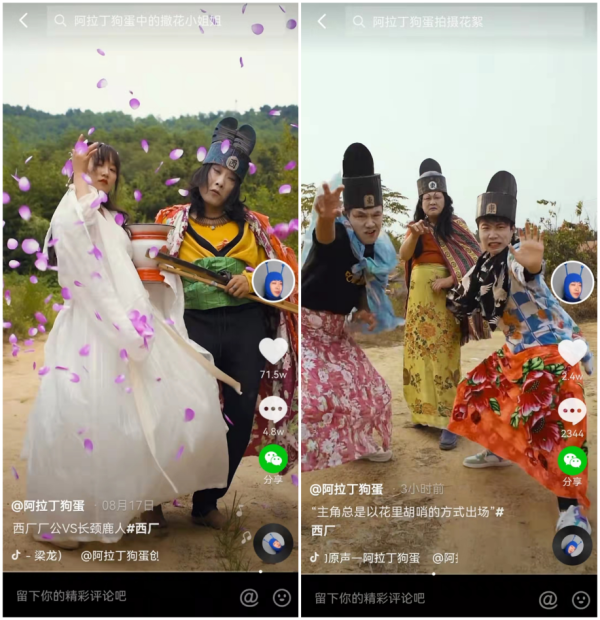Go back from the 撒花小姐姐 search video
The image size is (600, 620).
[23, 20]
